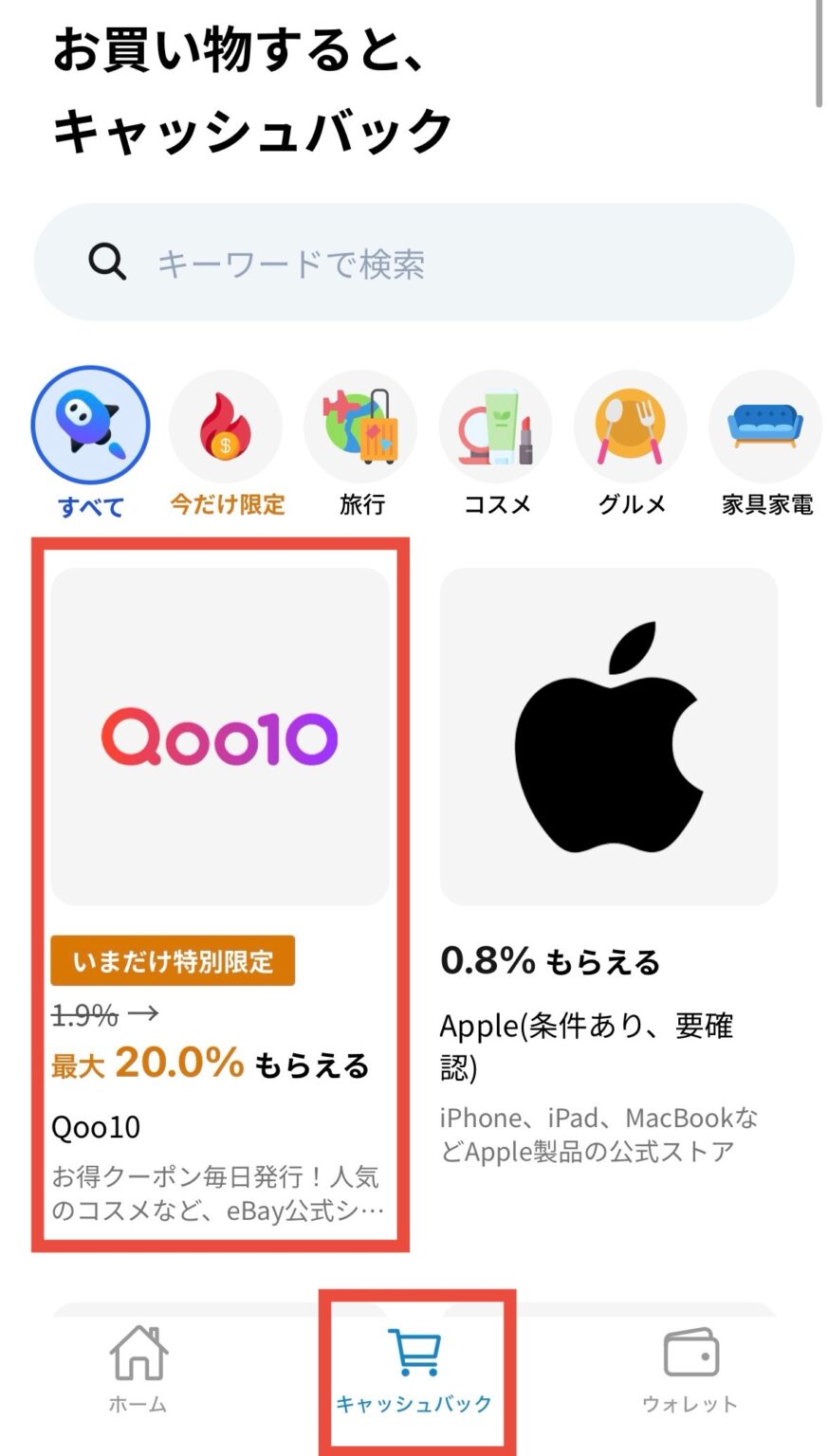The image size is (828, 1456).
Task: Switch to the キャッシュバック tab
Action: [412, 1393]
